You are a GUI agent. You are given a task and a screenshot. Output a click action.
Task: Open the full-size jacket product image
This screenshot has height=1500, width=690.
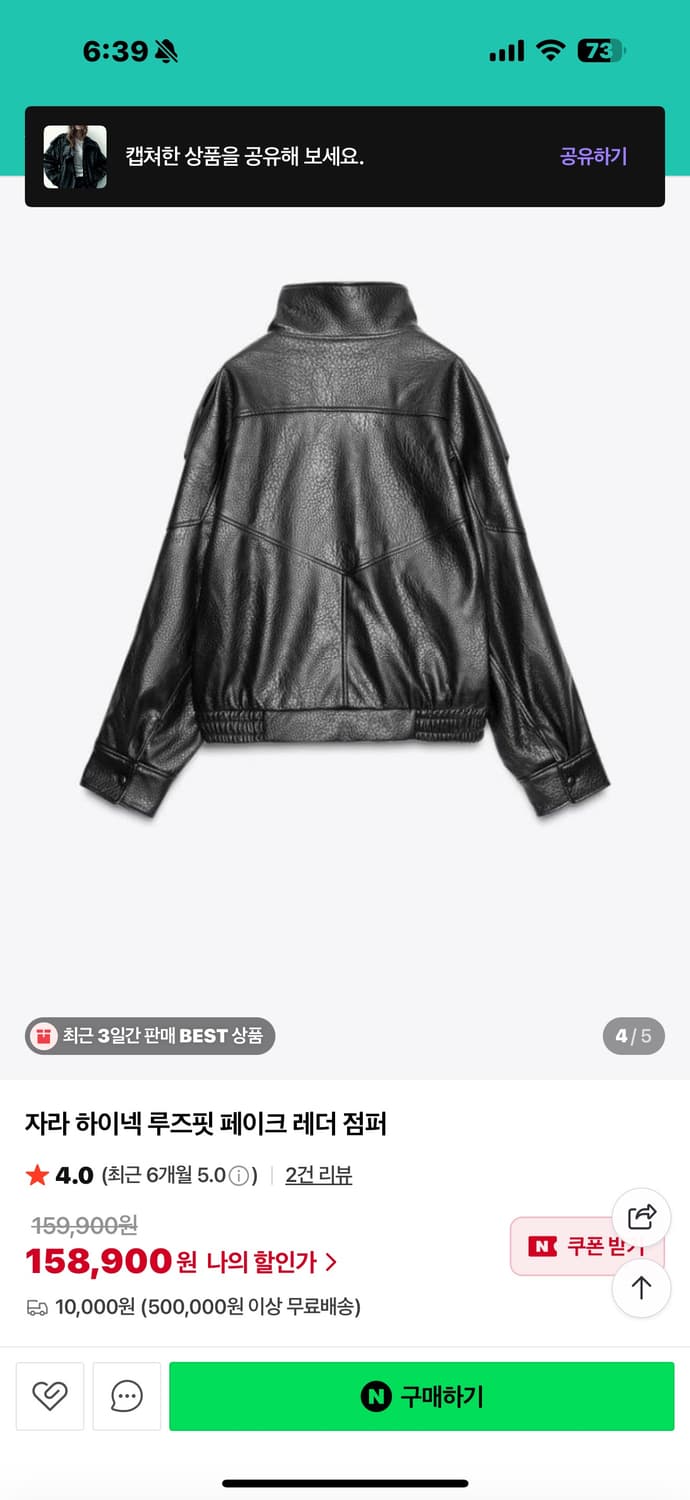[345, 550]
